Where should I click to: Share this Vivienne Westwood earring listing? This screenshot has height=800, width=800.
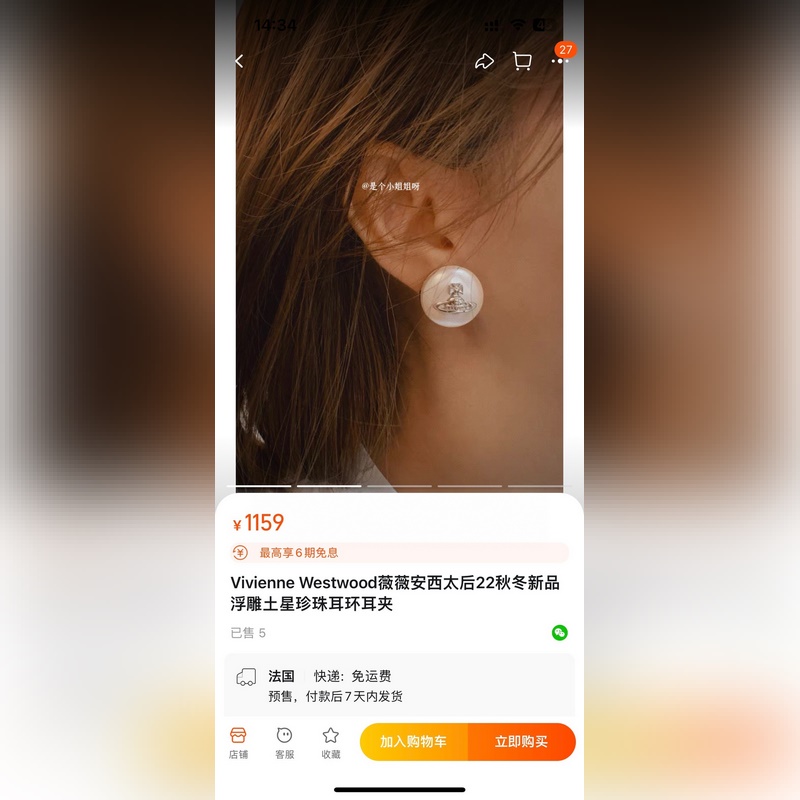click(x=484, y=62)
